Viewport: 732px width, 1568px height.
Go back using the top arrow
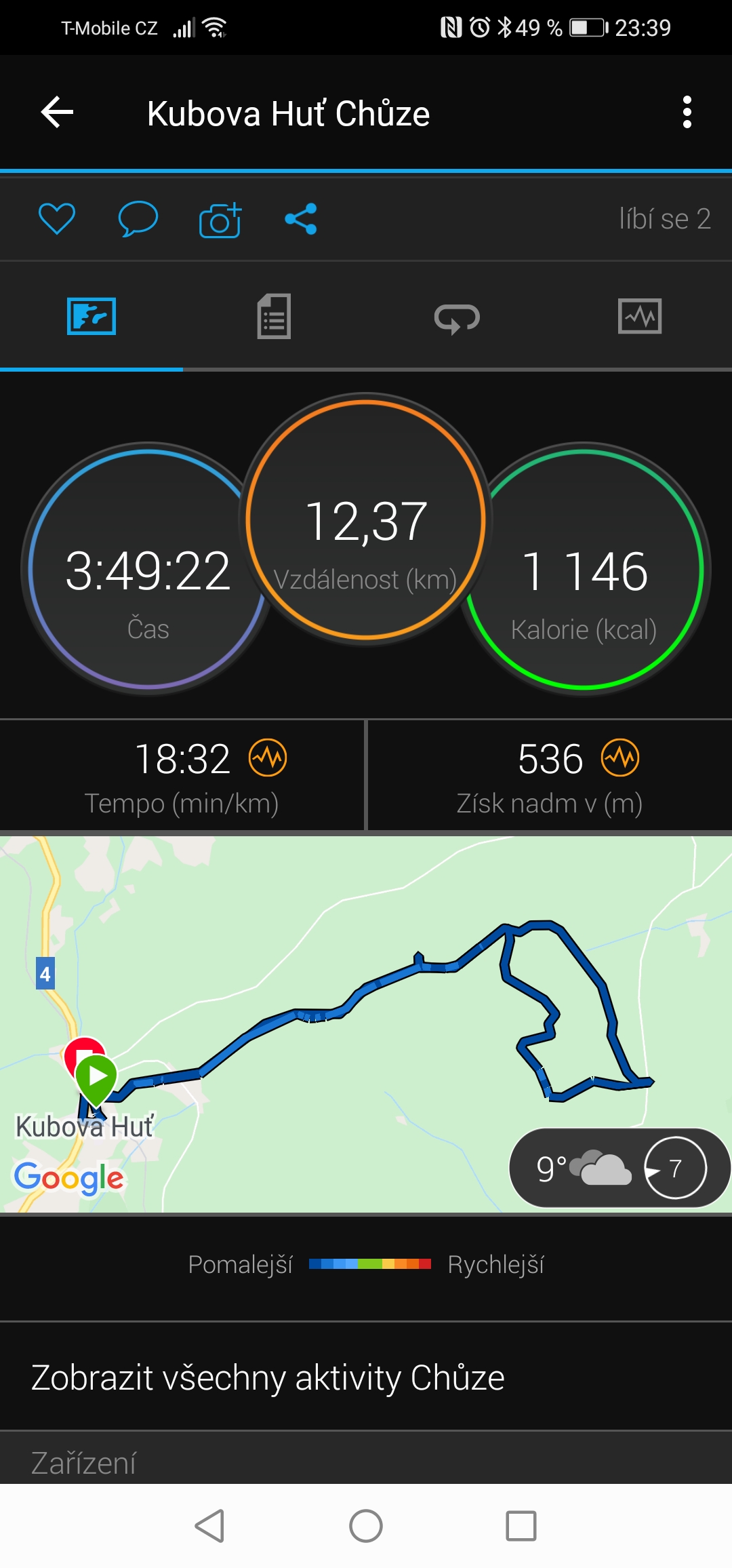click(57, 112)
